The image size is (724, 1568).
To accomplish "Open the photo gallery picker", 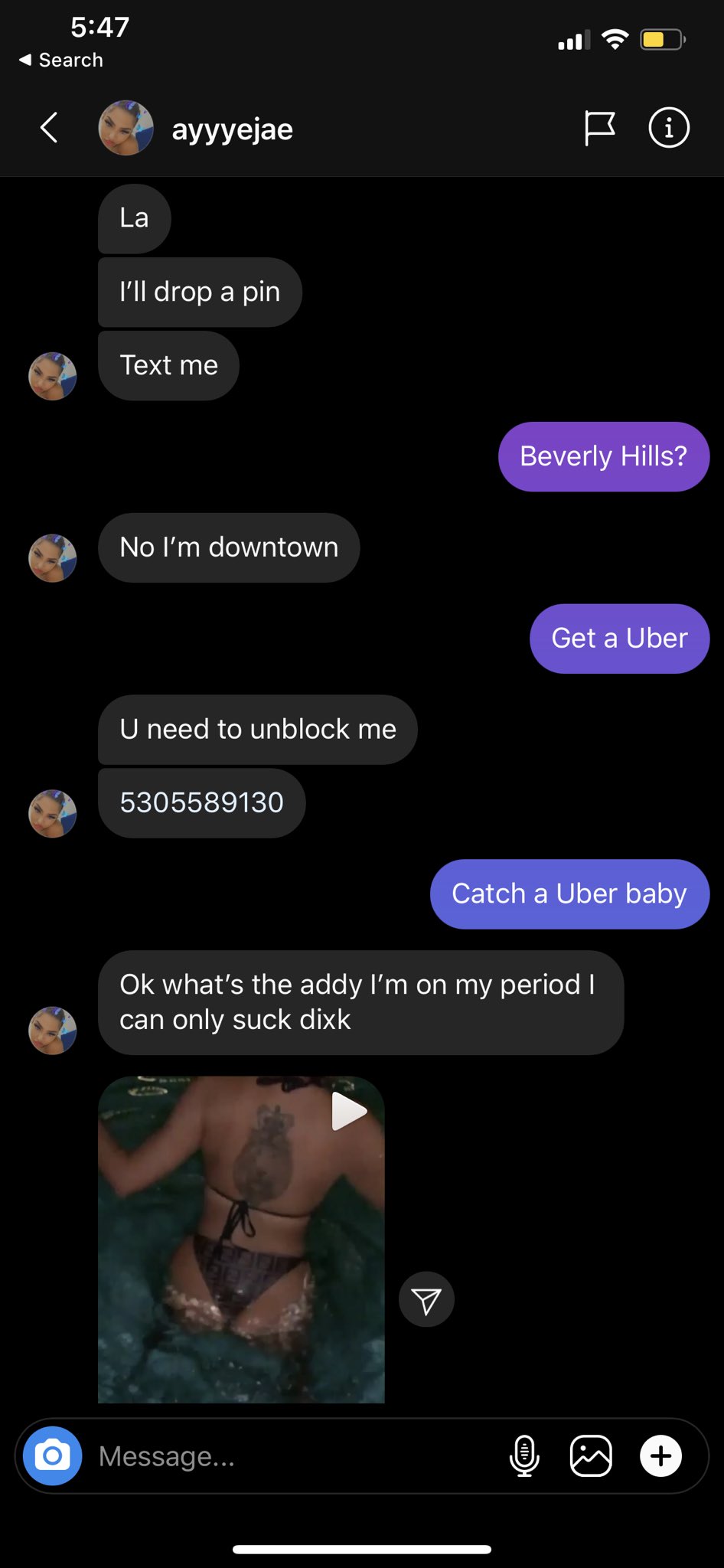I will pyautogui.click(x=591, y=1455).
